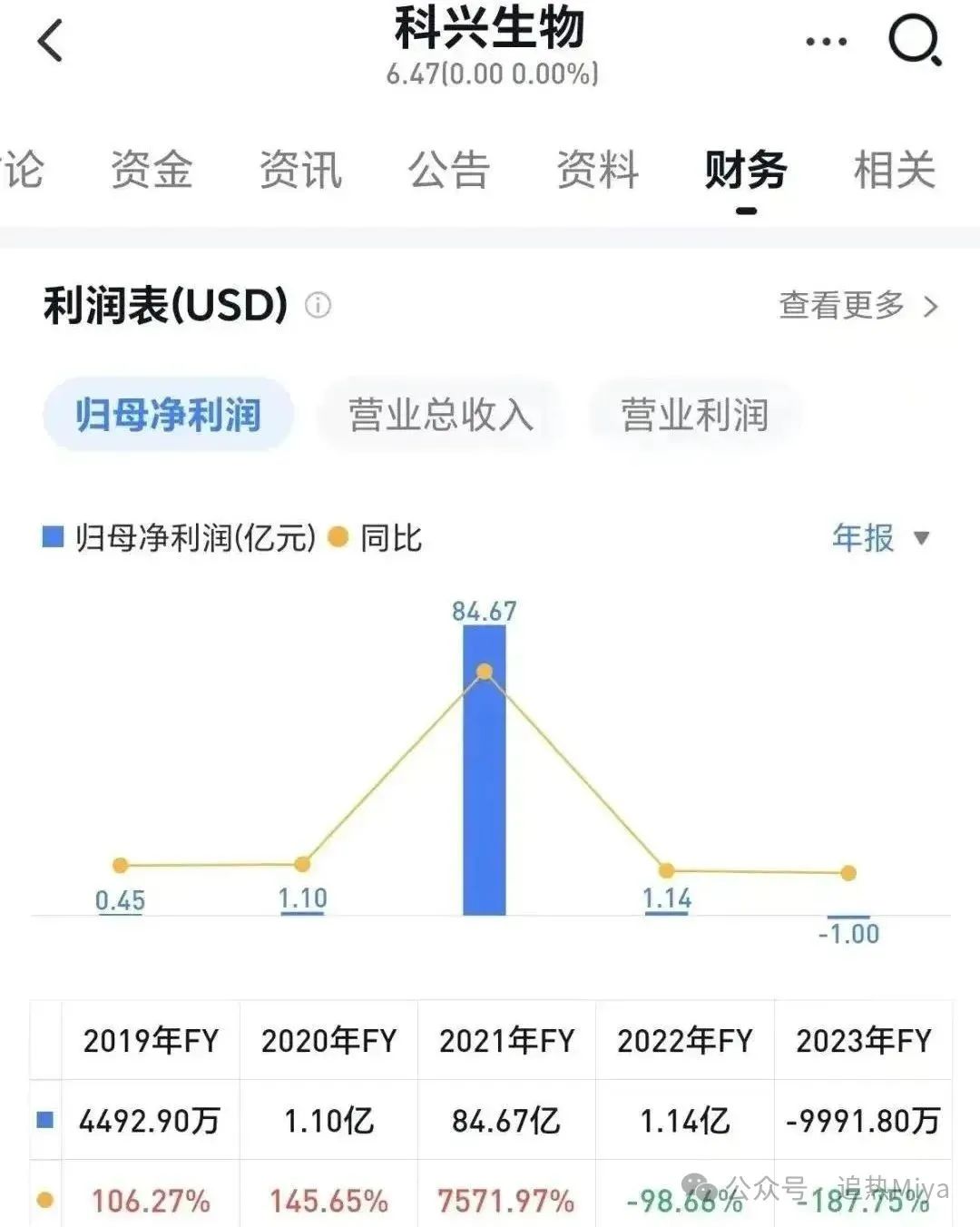
Task: Expand the 年报 period dropdown
Action: (880, 538)
